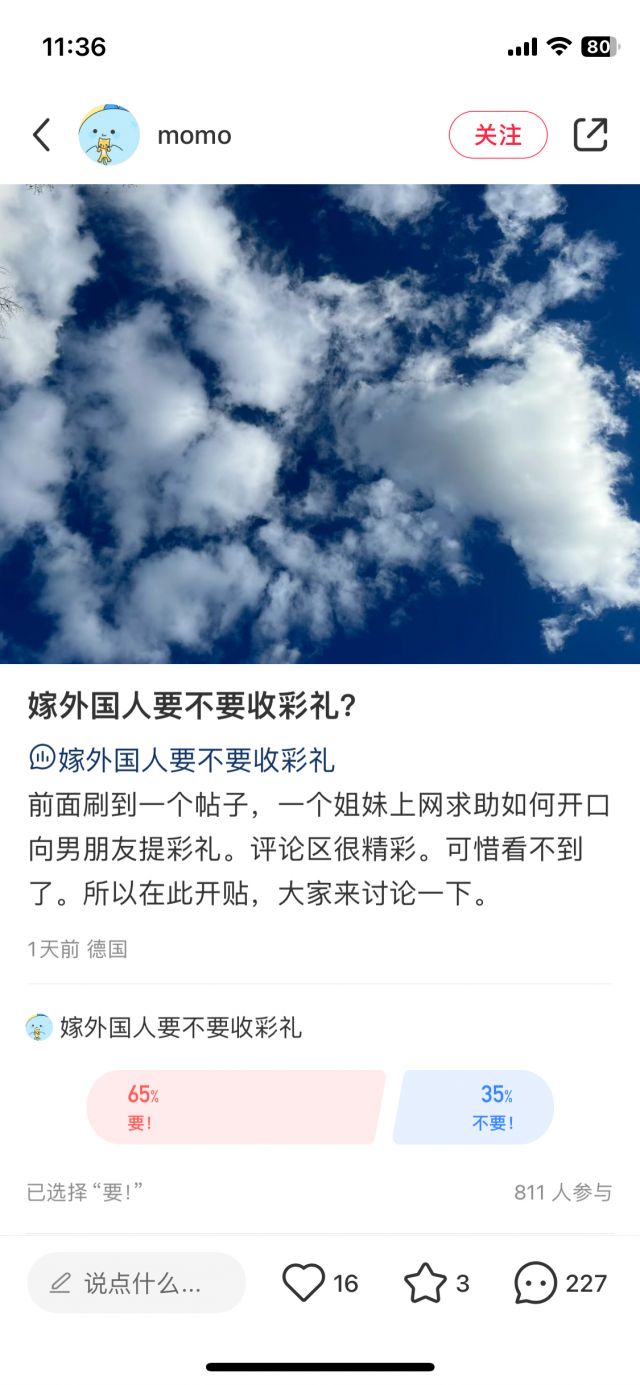The image size is (640, 1385).
Task: View the cloud photo full screen
Action: click(x=320, y=423)
